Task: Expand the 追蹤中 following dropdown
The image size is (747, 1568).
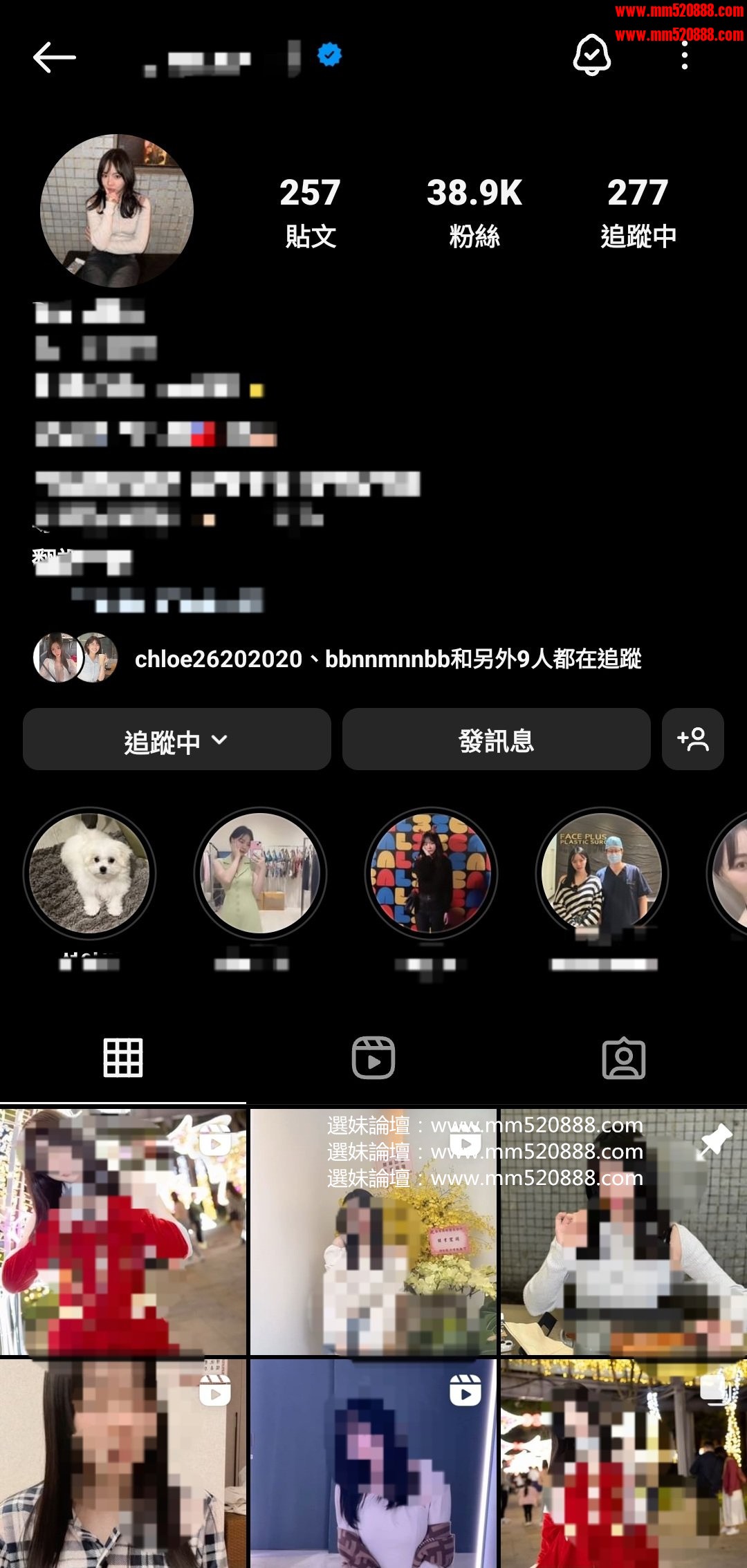Action: (x=176, y=740)
